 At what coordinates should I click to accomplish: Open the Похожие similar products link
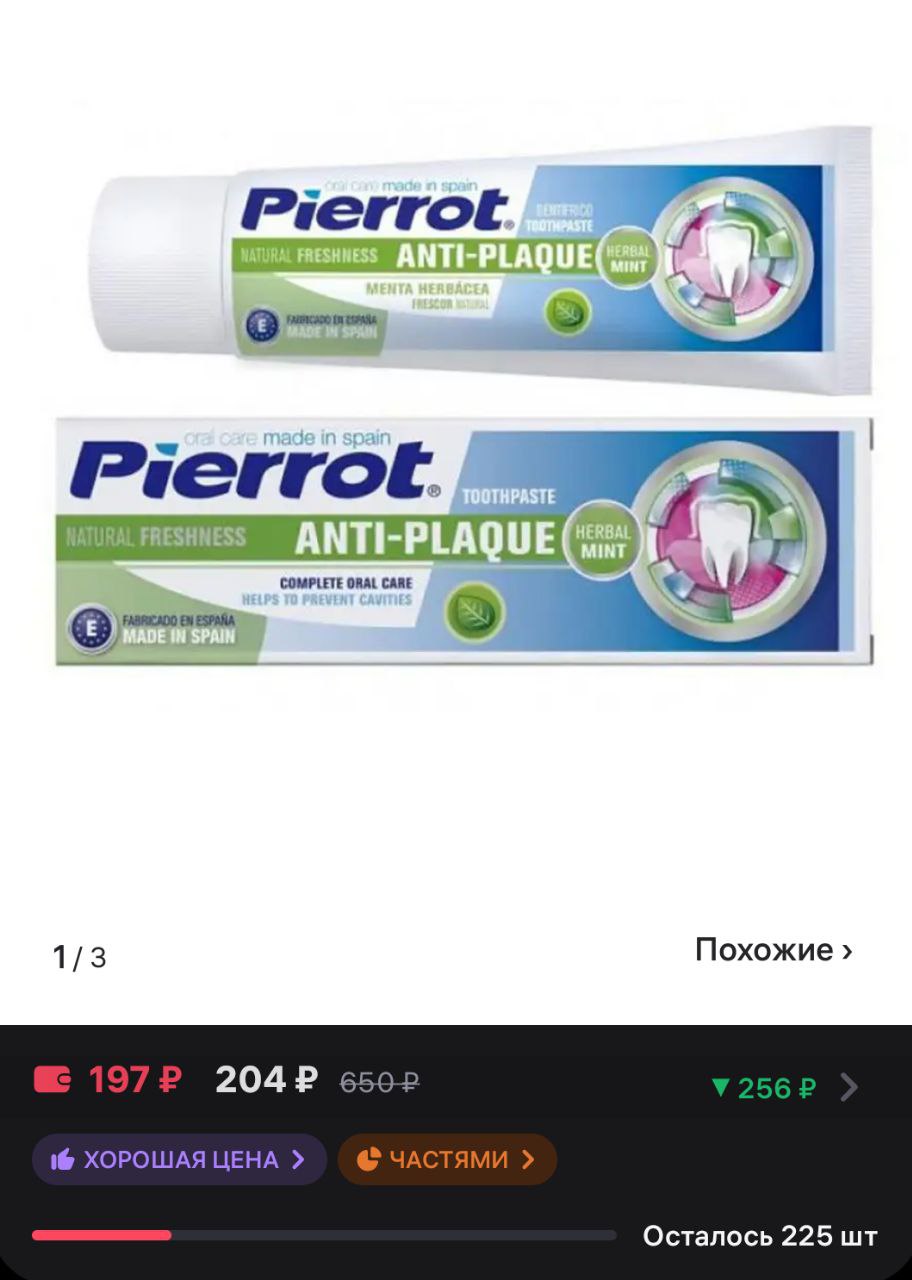point(773,950)
